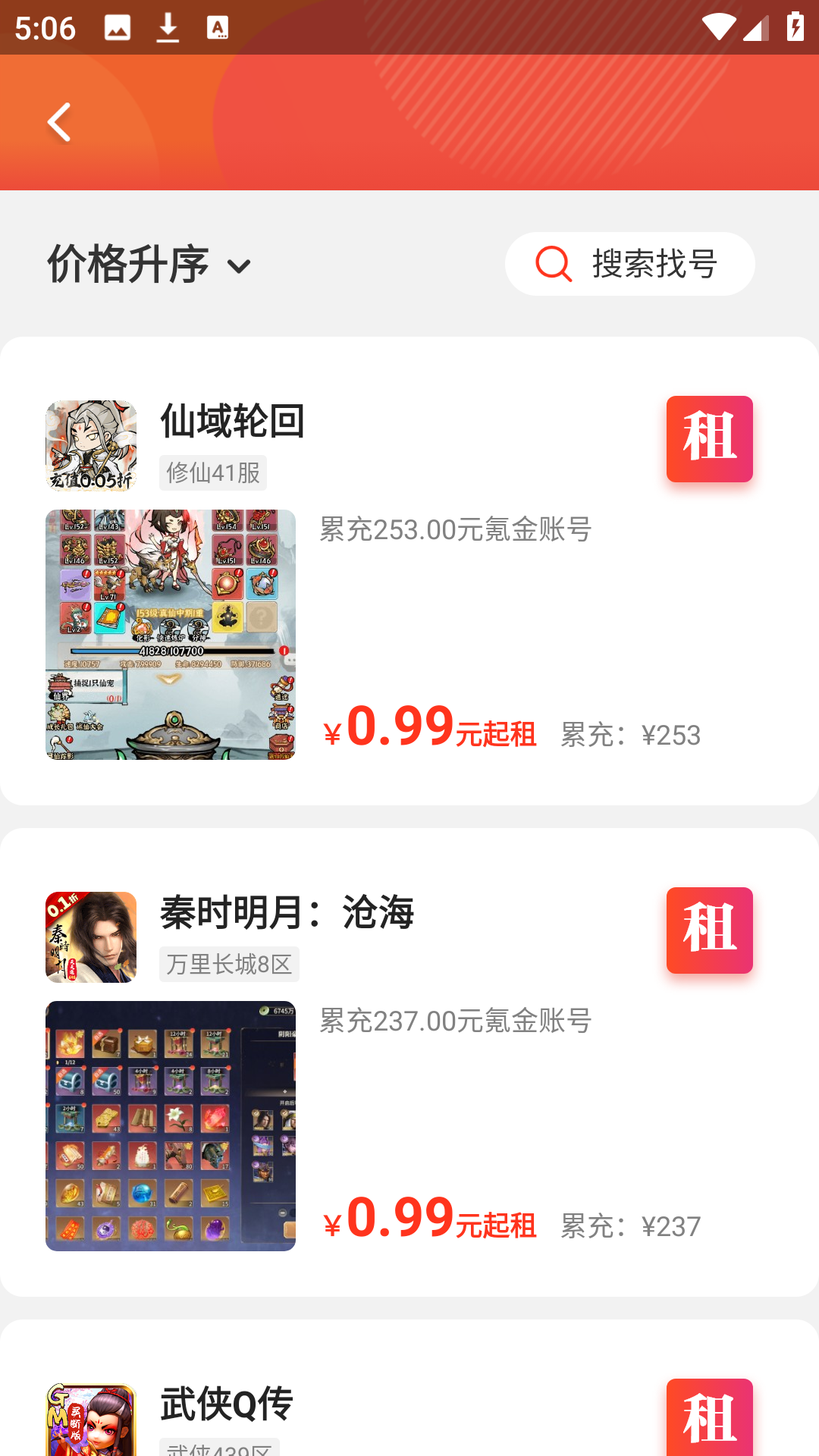Tap the chevron next to 价格升序

[x=240, y=267]
